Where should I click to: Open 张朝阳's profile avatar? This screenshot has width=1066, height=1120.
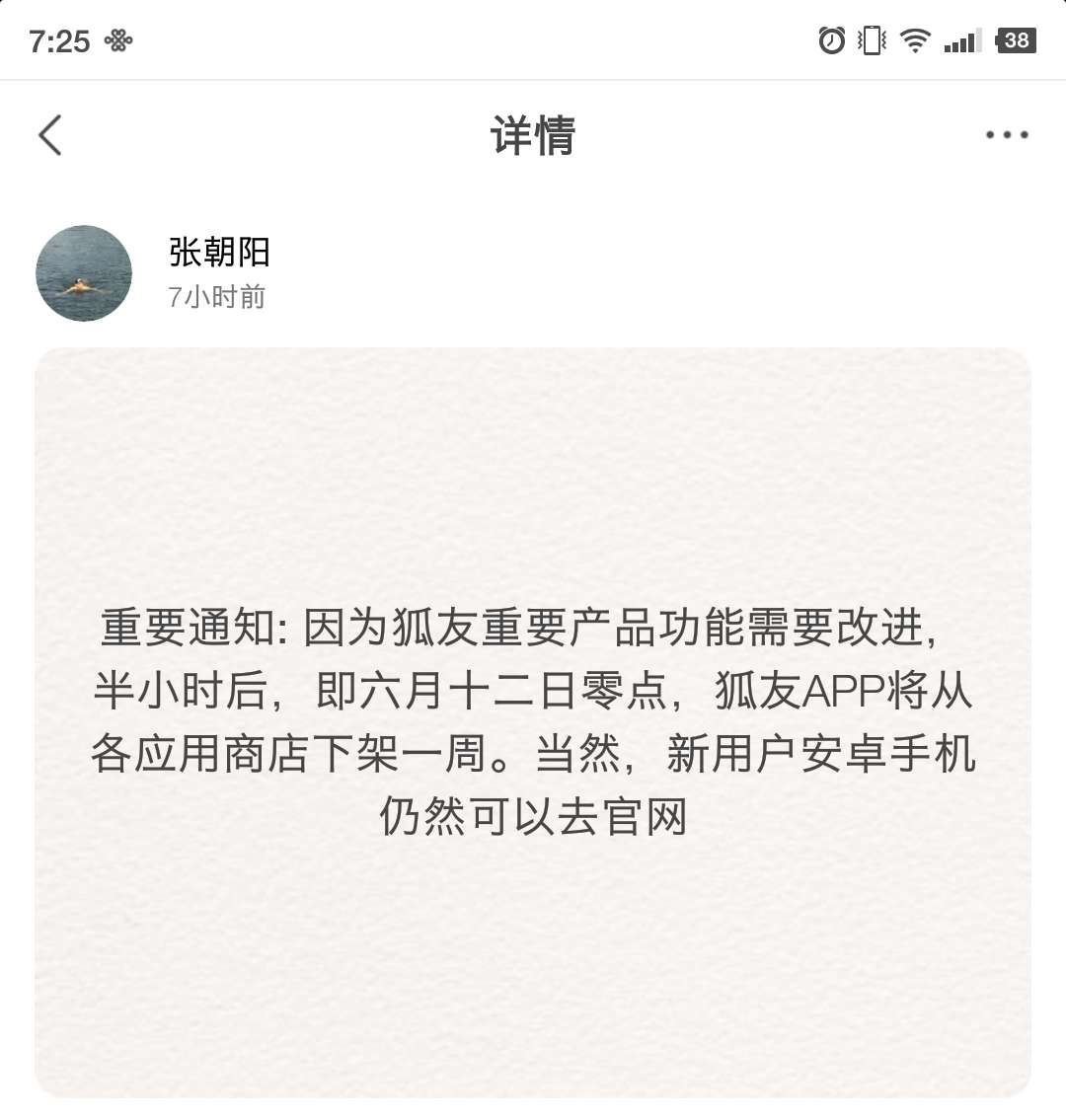(84, 273)
